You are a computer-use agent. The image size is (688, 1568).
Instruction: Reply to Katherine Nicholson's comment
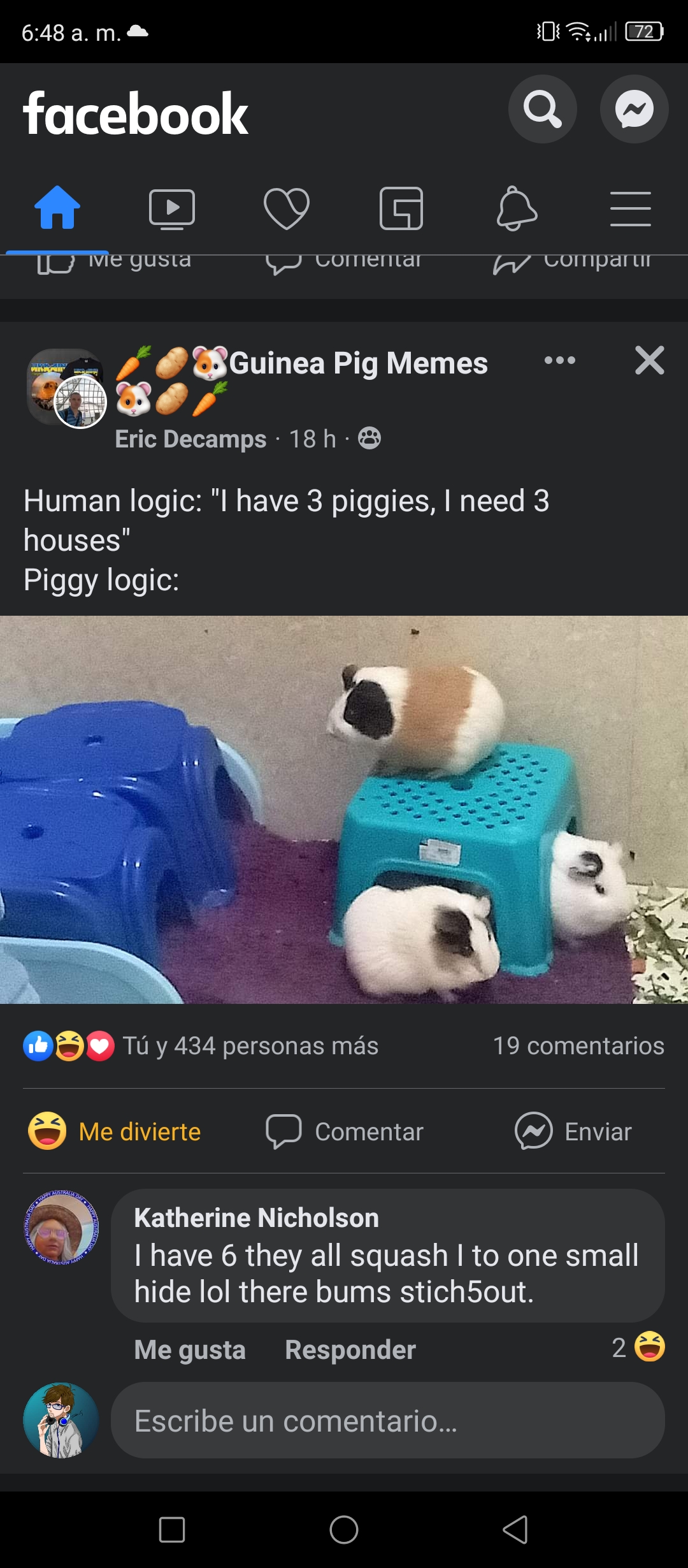[350, 1350]
